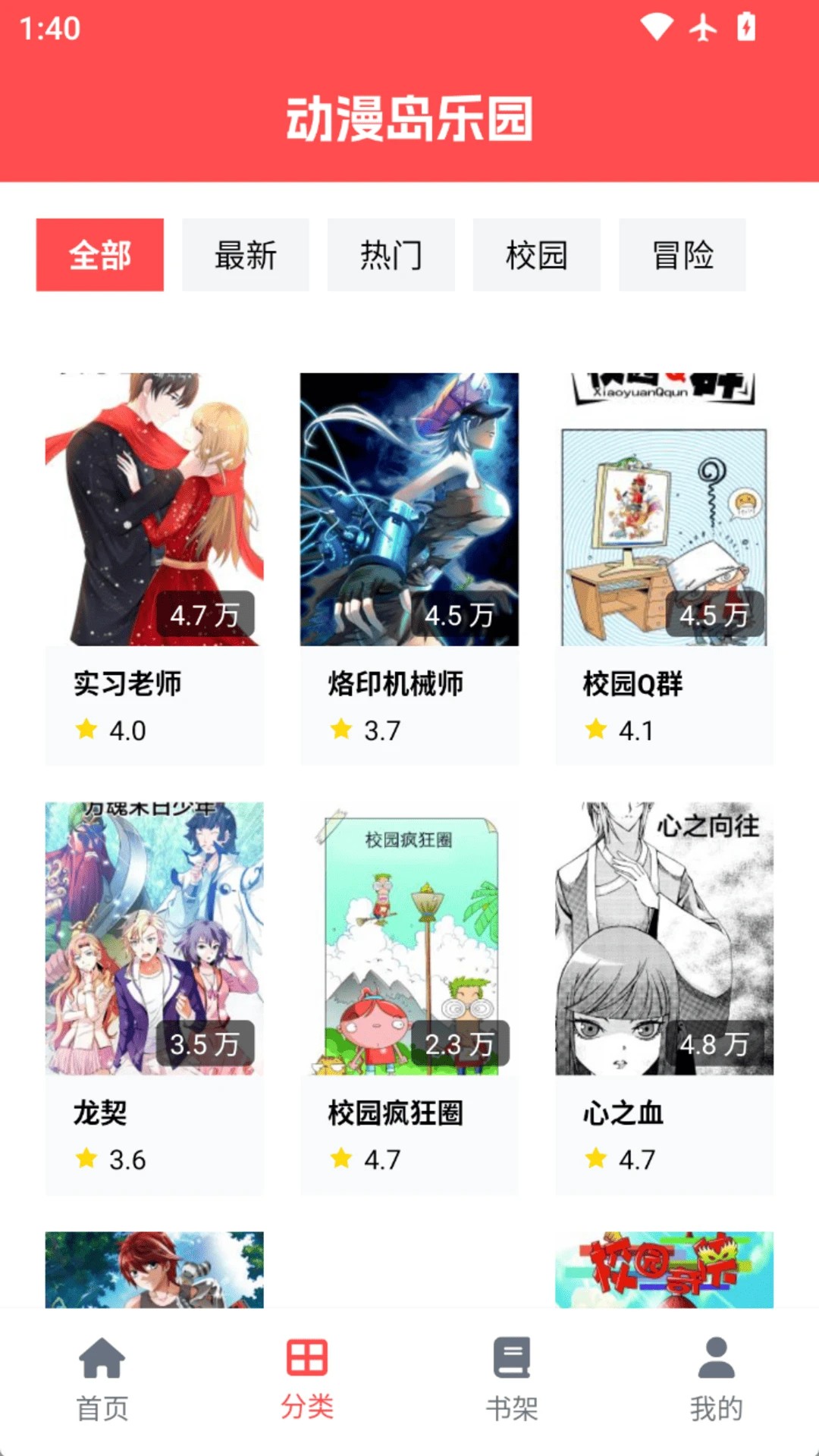Select the 首页 home icon
This screenshot has width=819, height=1456.
pos(102,1361)
